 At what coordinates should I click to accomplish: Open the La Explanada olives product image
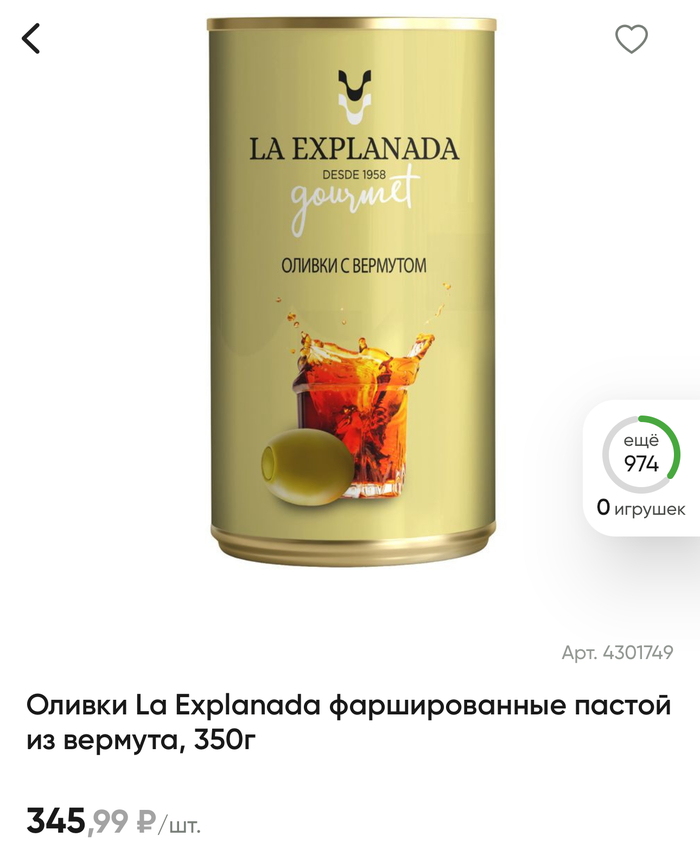click(x=353, y=290)
